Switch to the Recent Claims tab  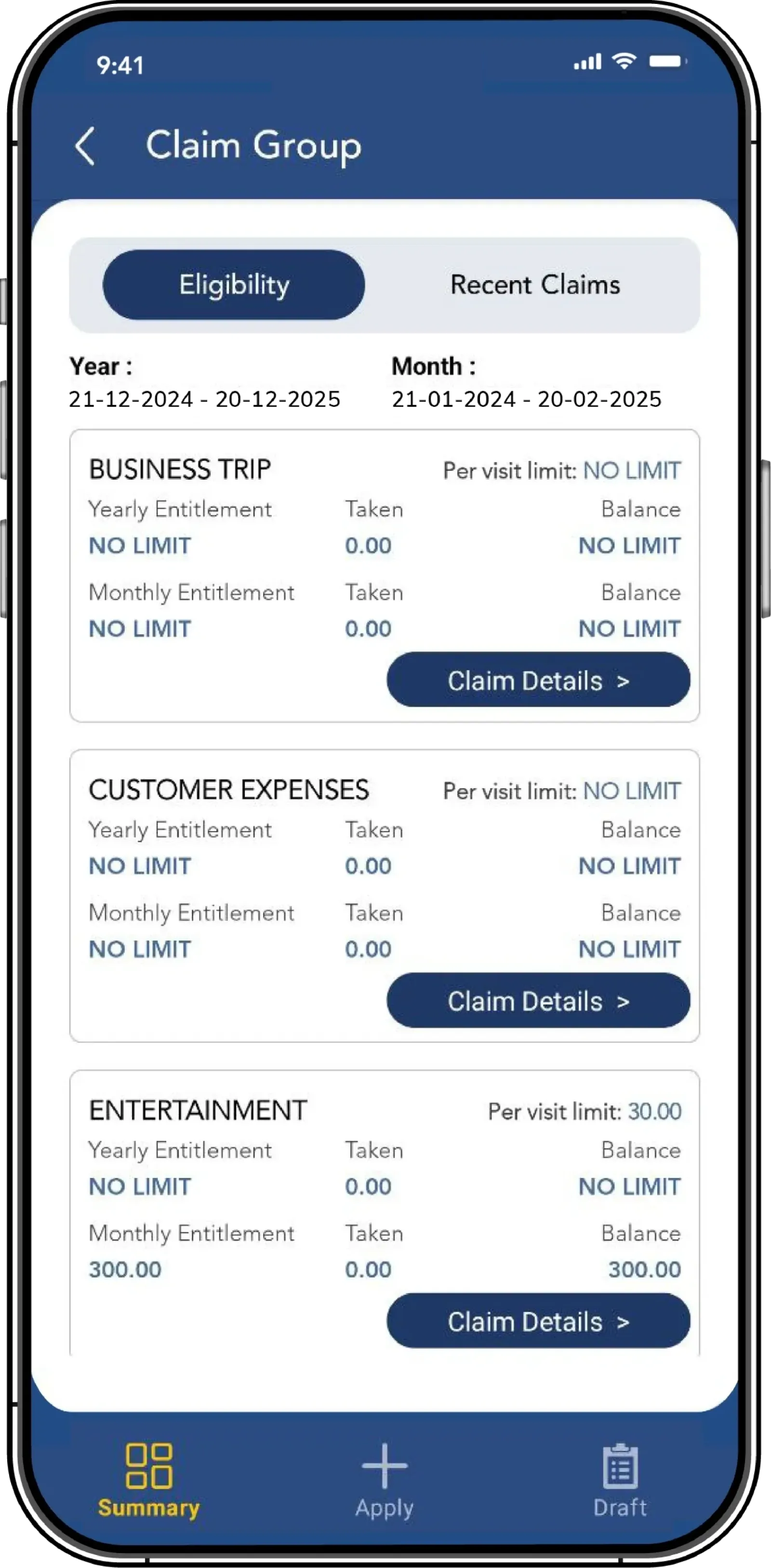point(535,284)
